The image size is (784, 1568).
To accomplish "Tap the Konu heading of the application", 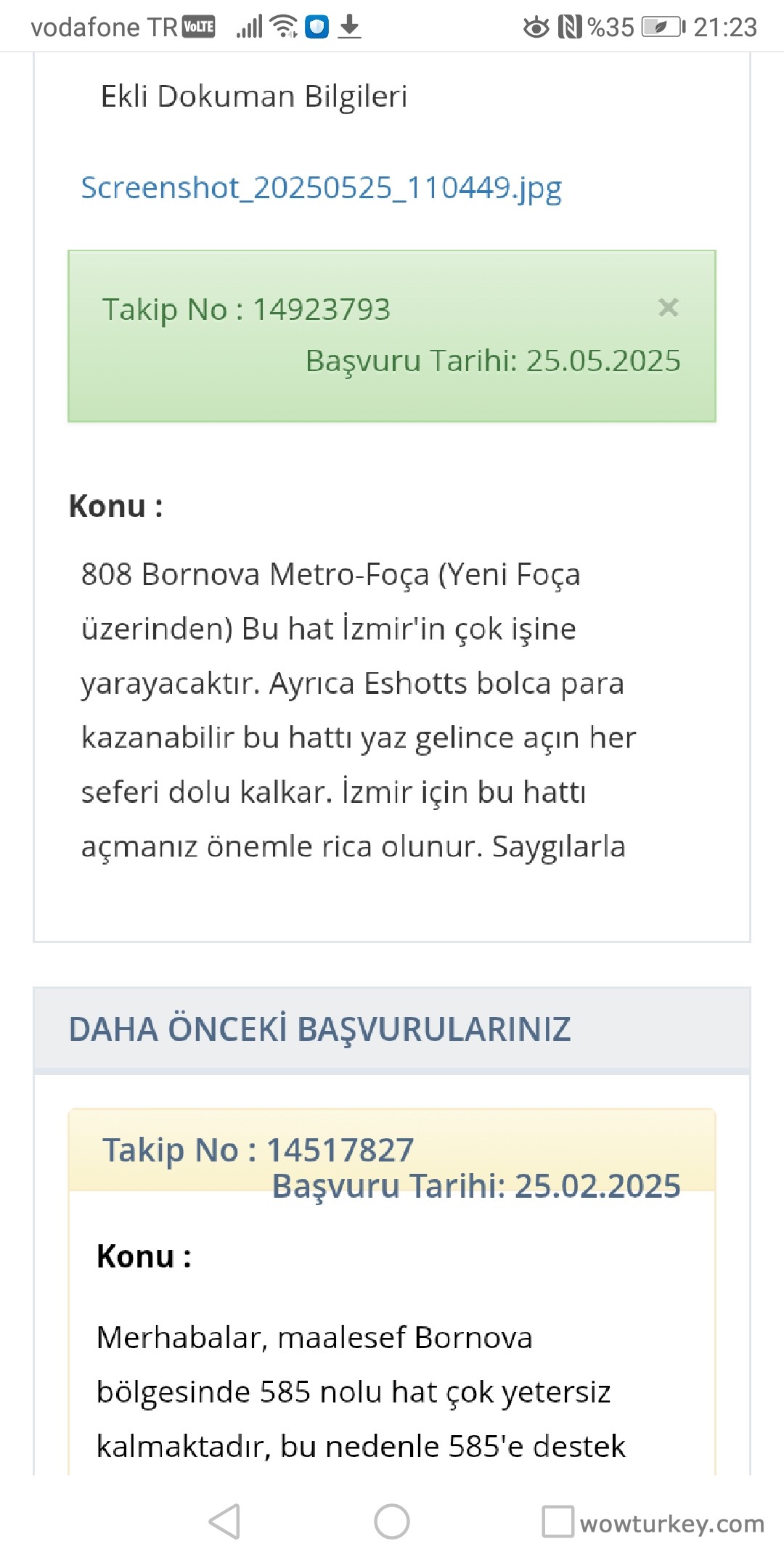I will (x=116, y=507).
